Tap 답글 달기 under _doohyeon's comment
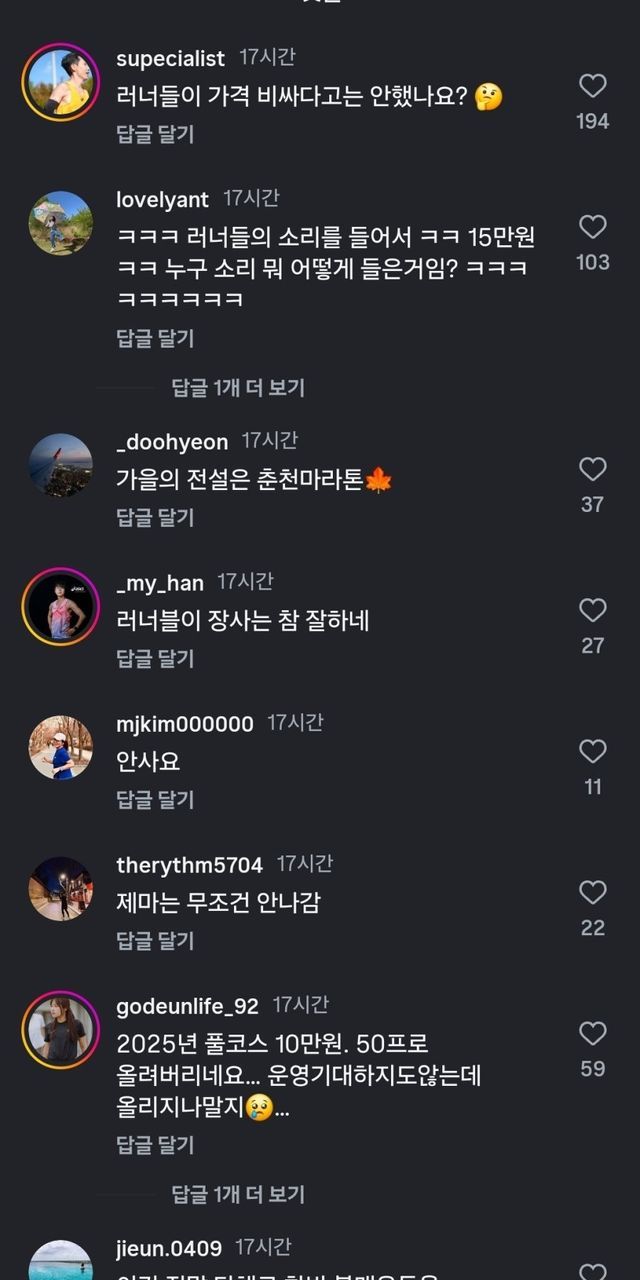The image size is (640, 1280). [155, 517]
